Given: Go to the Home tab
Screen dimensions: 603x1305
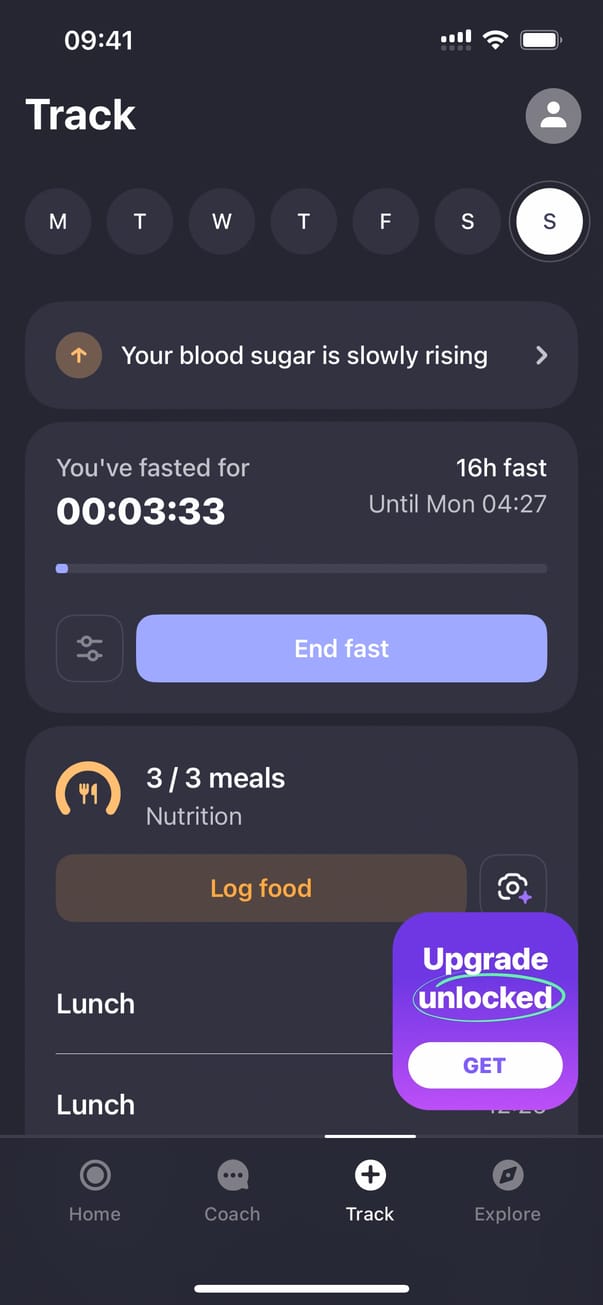Looking at the screenshot, I should 95,1191.
